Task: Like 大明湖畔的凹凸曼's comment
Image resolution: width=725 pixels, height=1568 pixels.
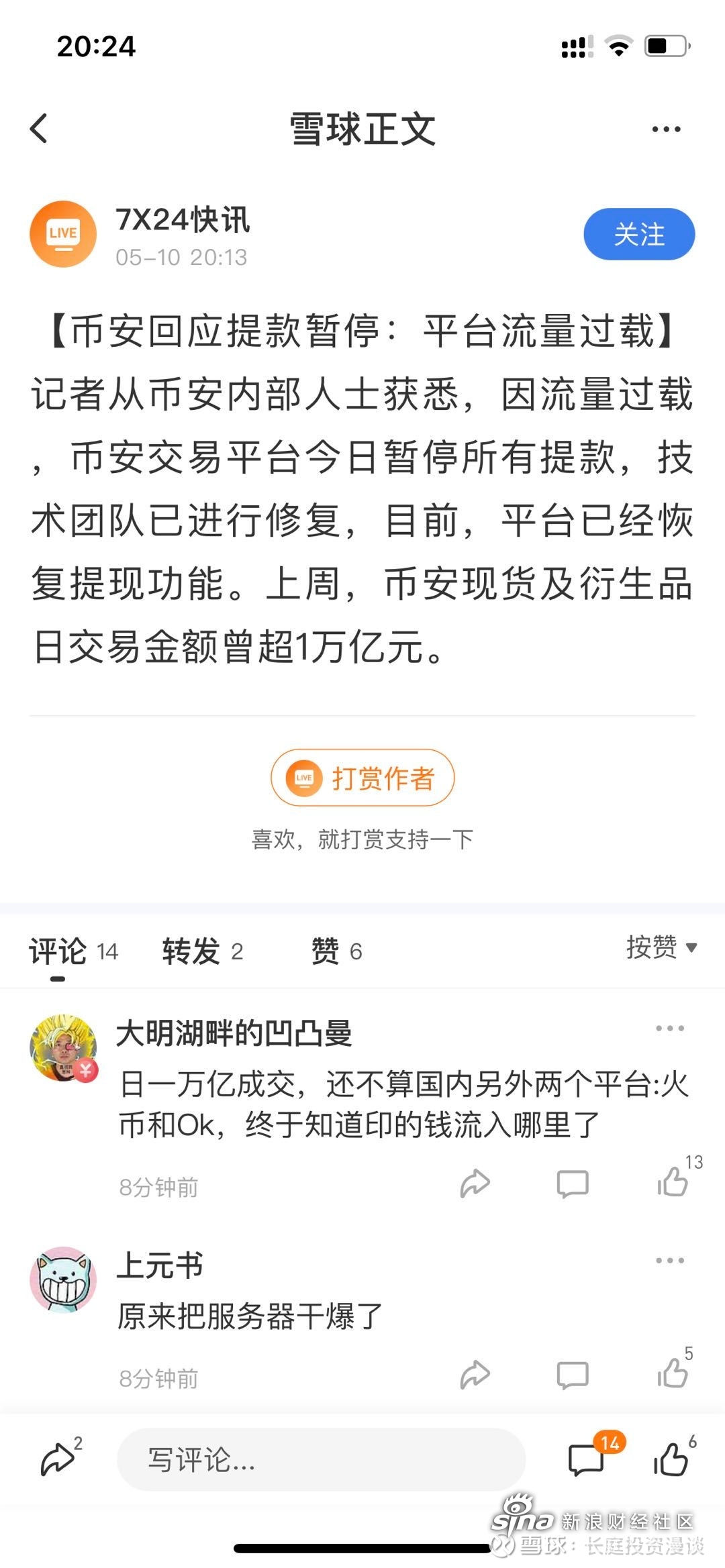Action: point(673,1182)
